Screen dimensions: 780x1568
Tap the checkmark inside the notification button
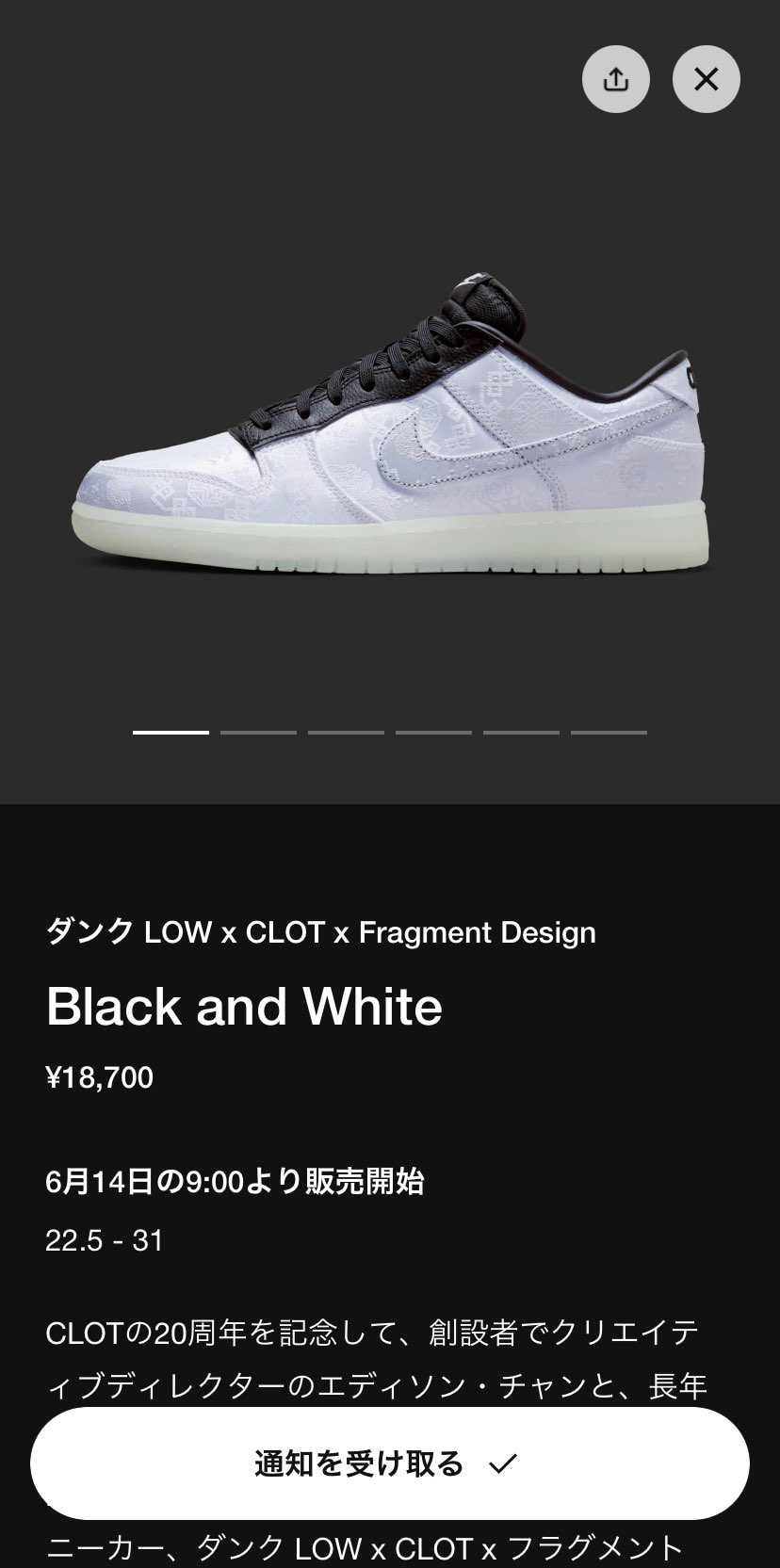tap(506, 1463)
